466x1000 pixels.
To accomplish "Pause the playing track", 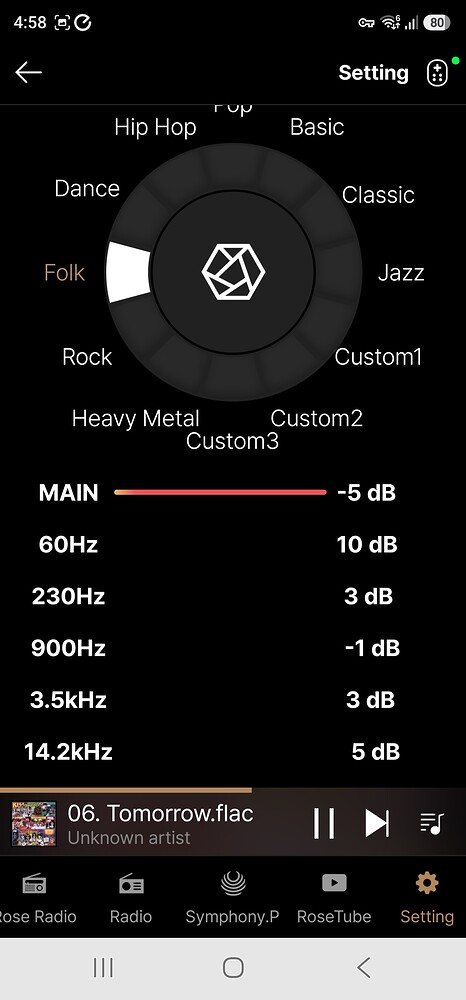I will pyautogui.click(x=324, y=823).
